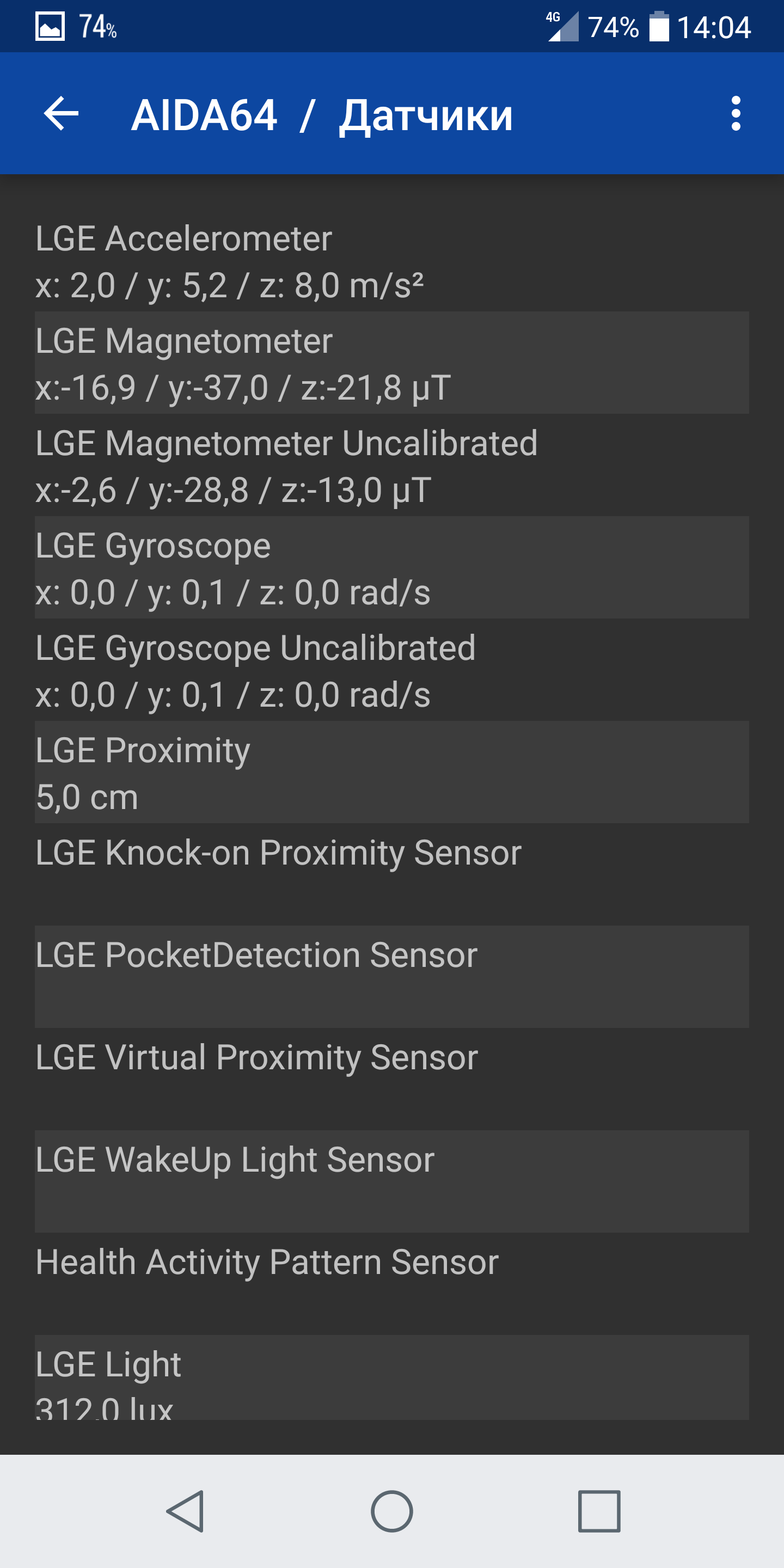Tap the system back button
784x1568 pixels.
coord(185,1511)
